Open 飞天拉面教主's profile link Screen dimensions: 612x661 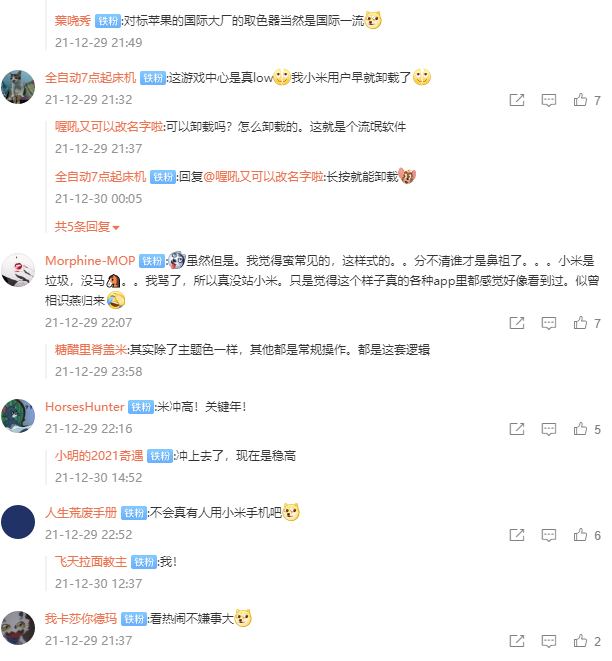[x=87, y=561]
